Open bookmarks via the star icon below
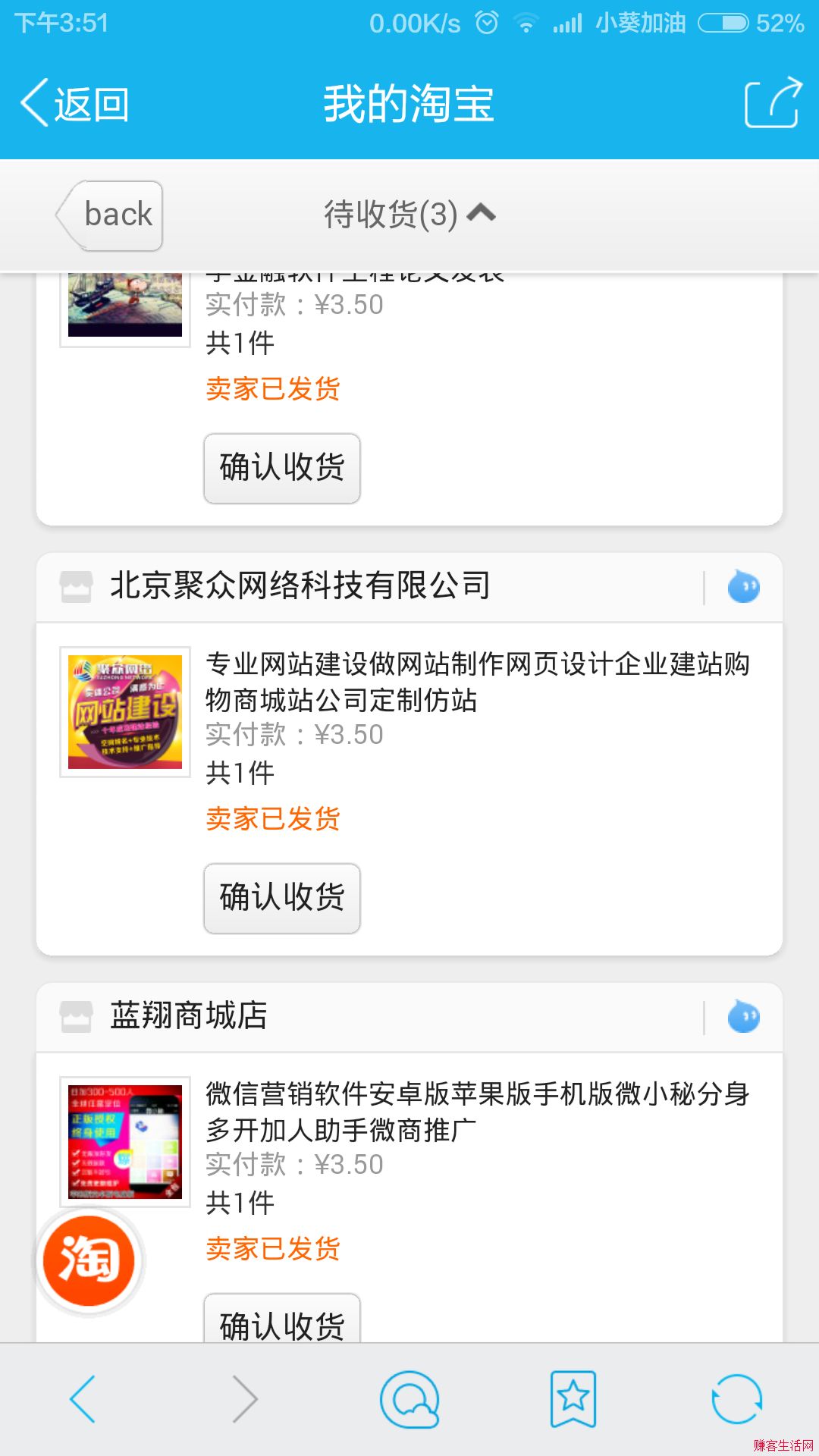Viewport: 819px width, 1456px height. coord(573,1398)
